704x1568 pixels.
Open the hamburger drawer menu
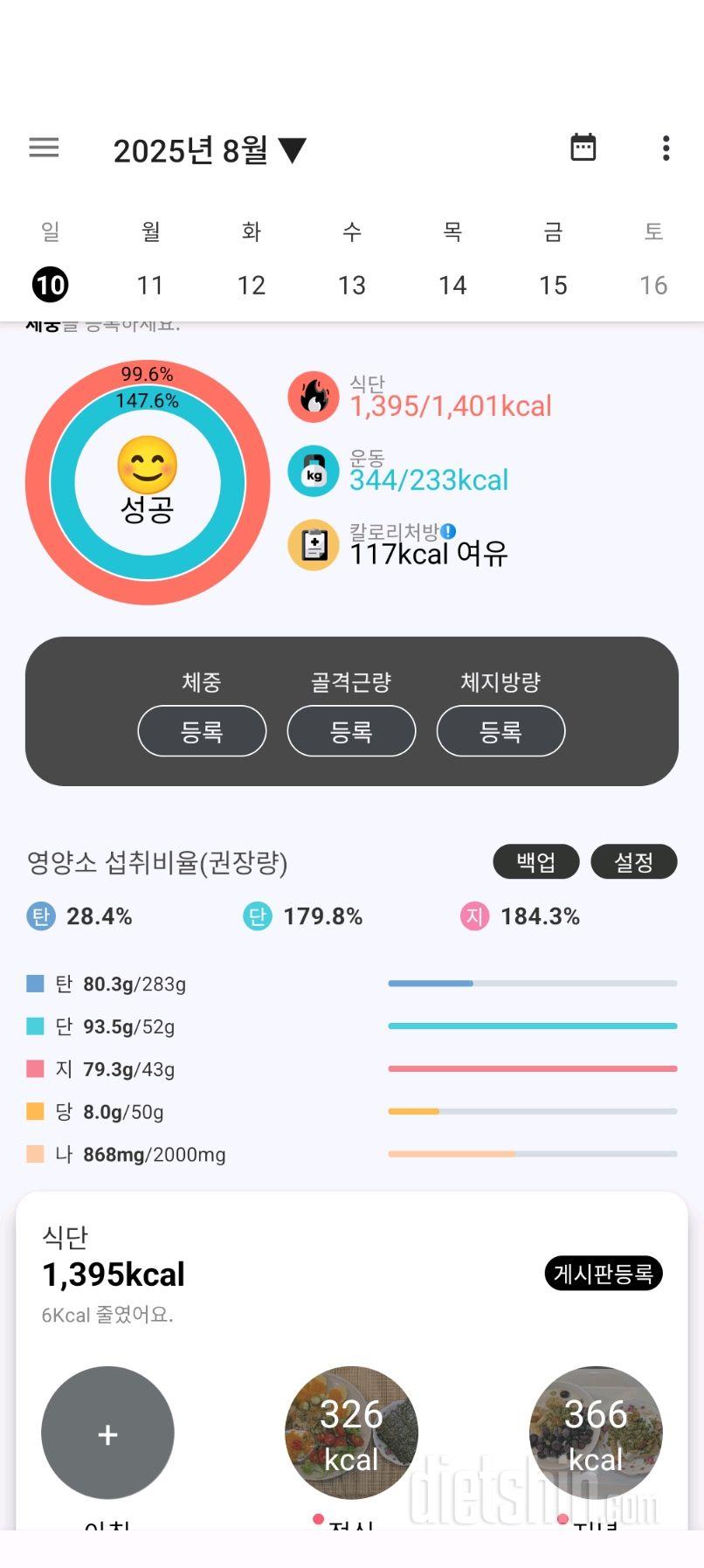pyautogui.click(x=44, y=148)
